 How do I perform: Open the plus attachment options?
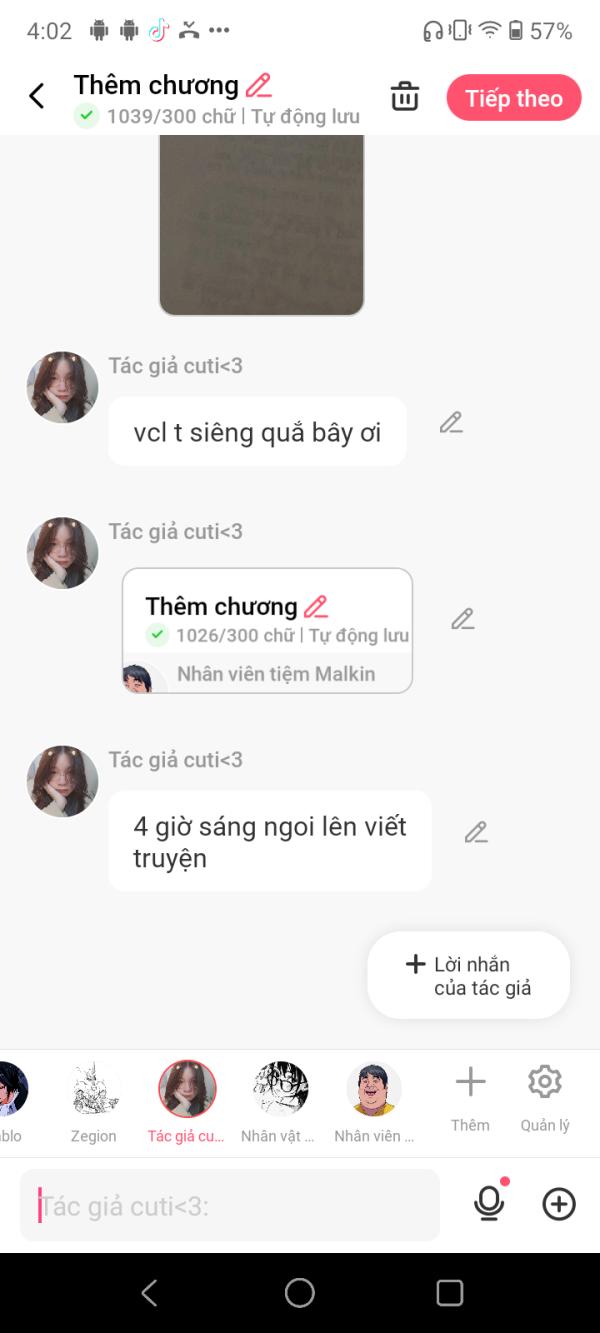click(559, 1204)
